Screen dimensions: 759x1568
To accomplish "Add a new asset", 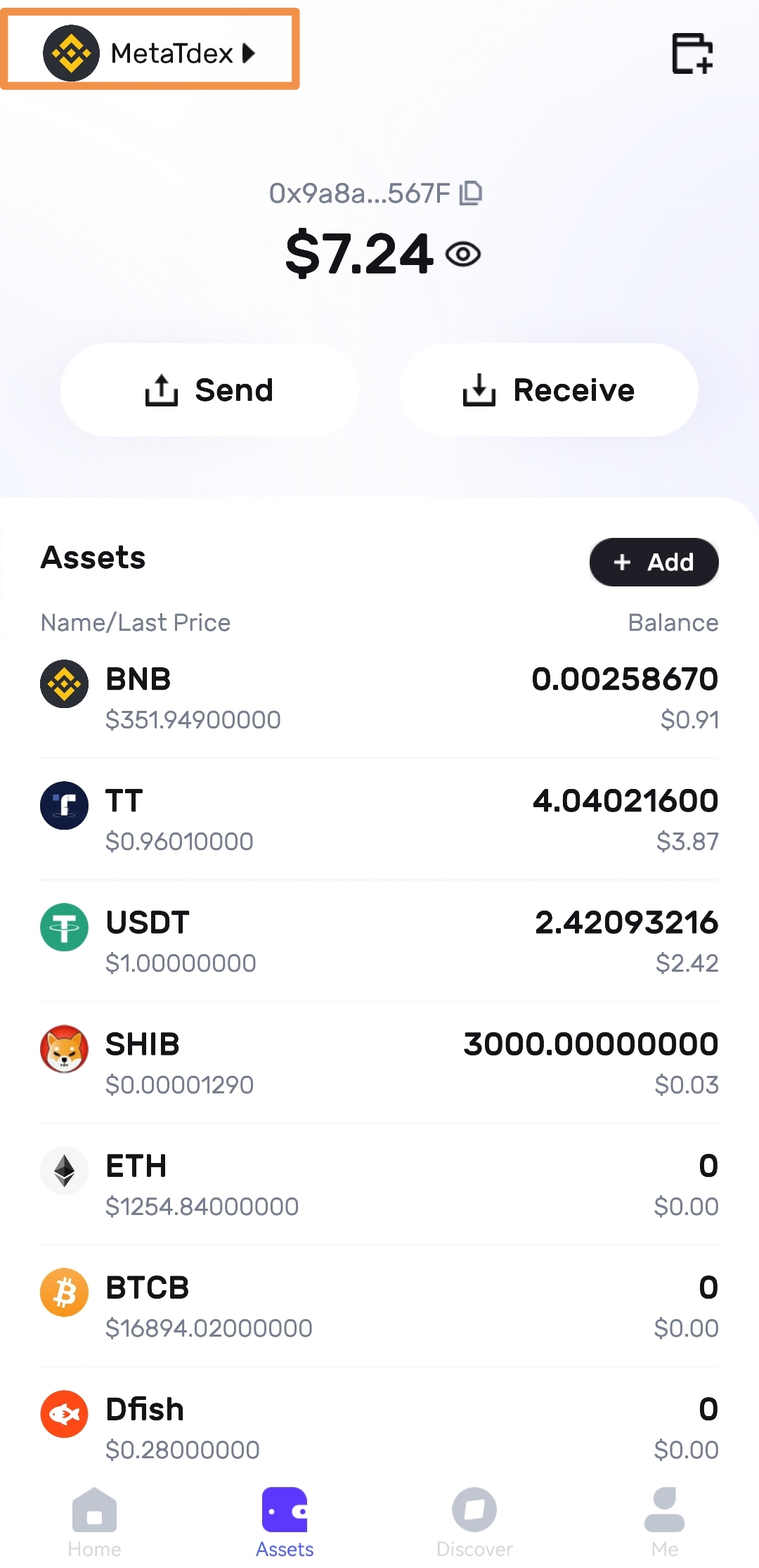I will 654,562.
